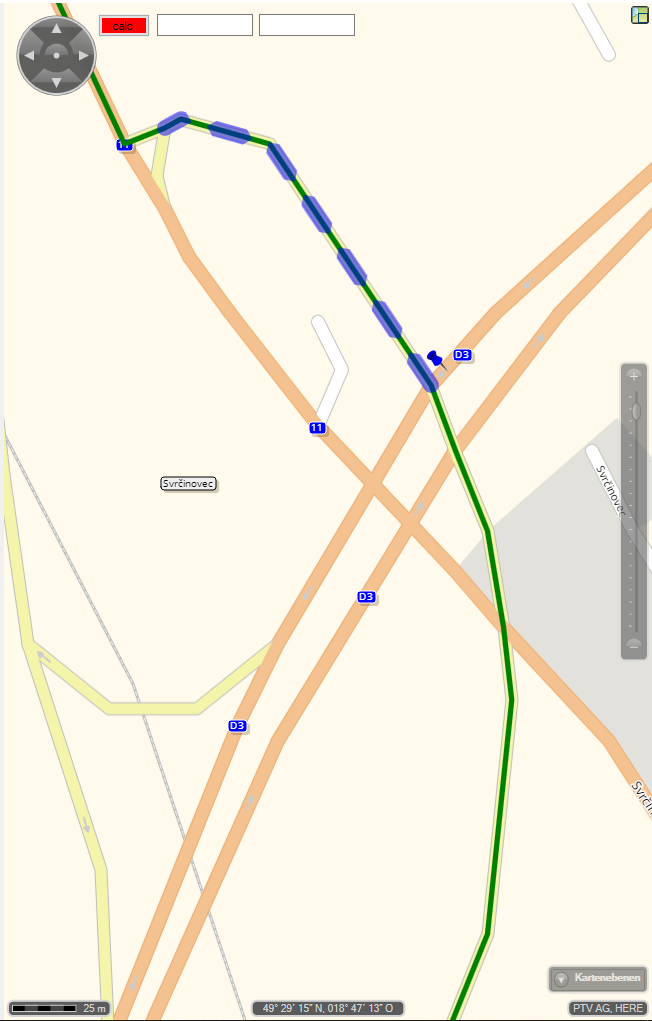Tap the red calc button
Image resolution: width=652 pixels, height=1021 pixels.
tap(124, 25)
